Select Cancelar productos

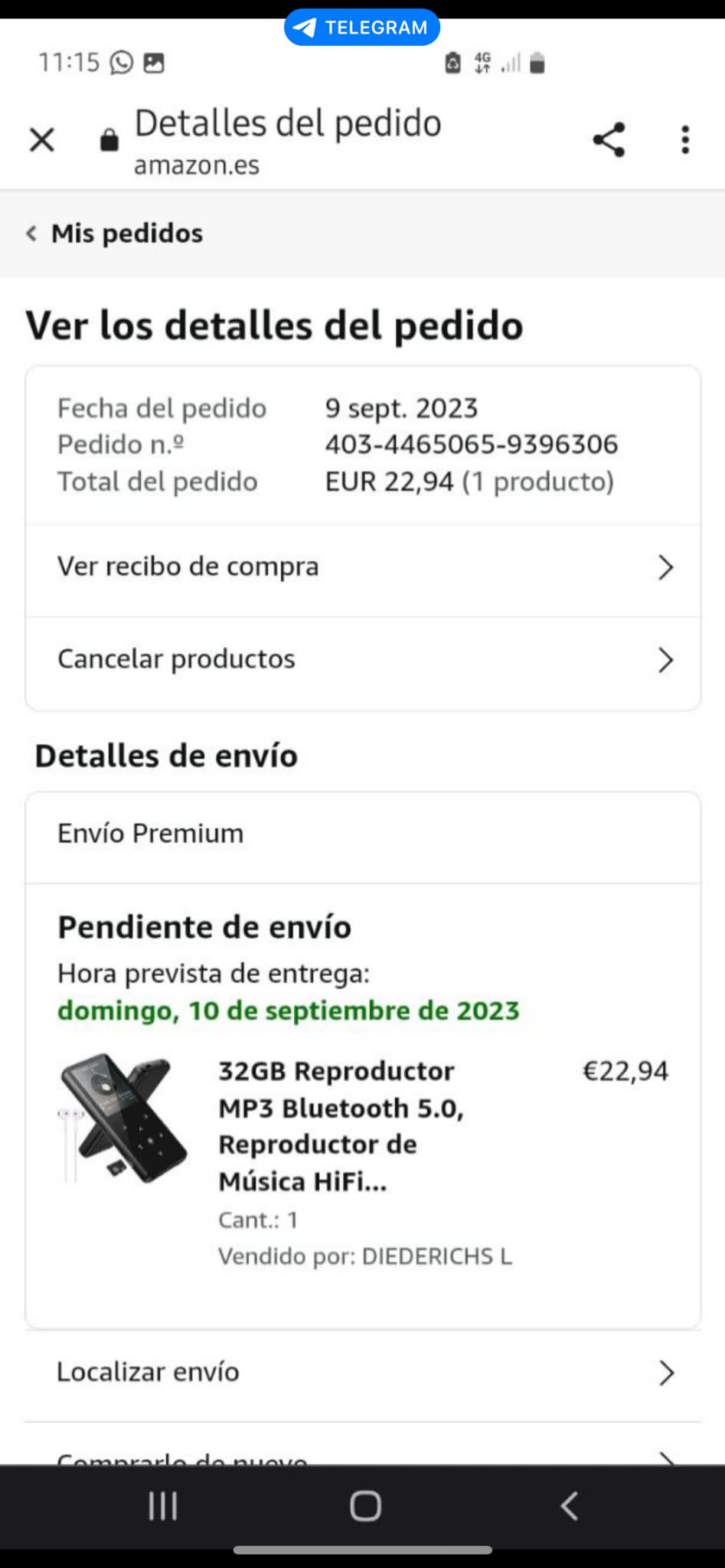tap(363, 659)
